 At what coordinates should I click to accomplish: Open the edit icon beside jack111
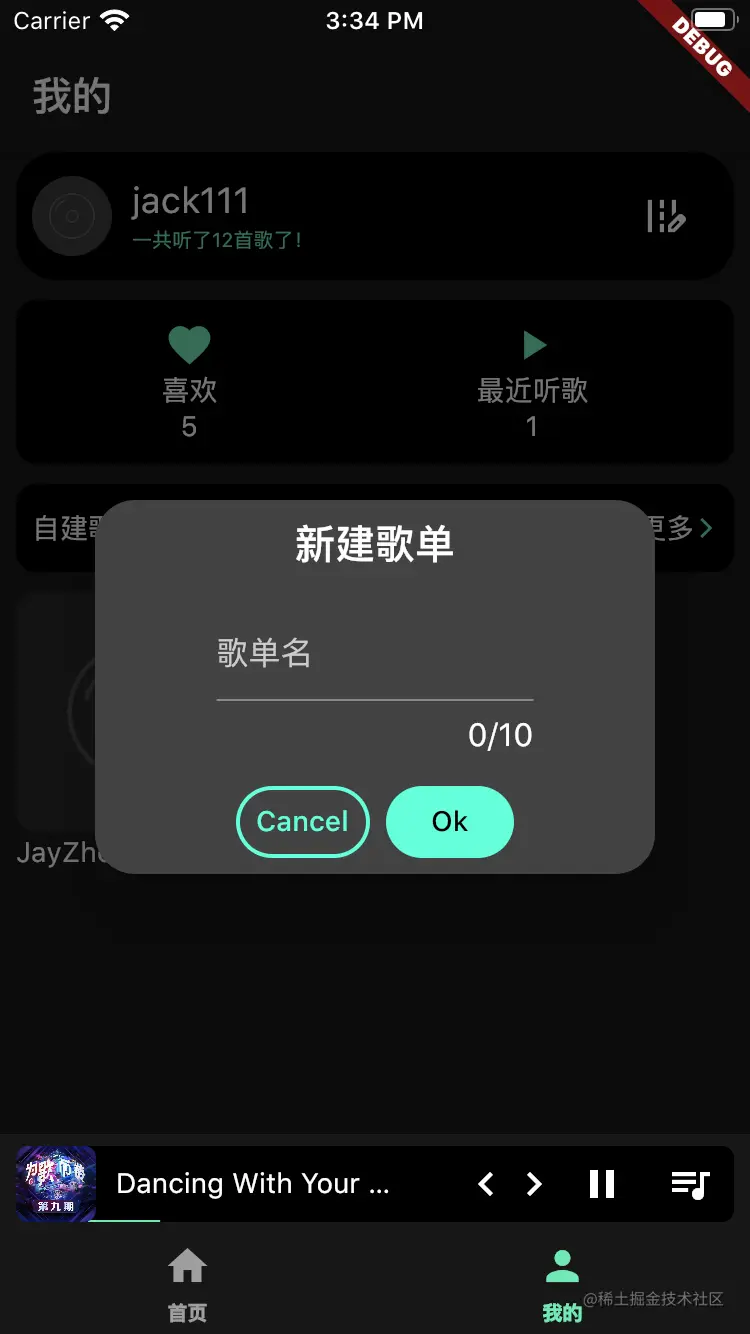665,216
